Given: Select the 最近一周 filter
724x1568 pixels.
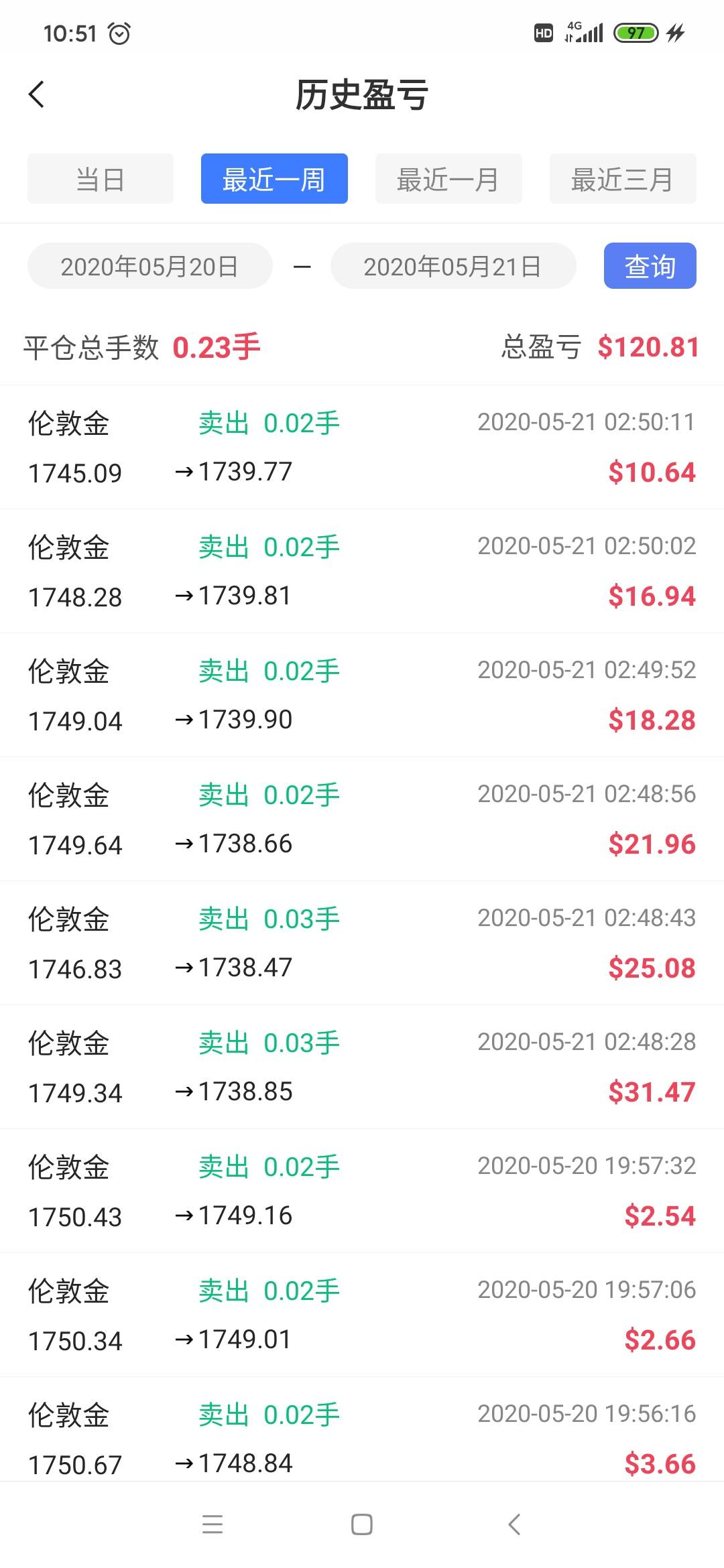Looking at the screenshot, I should click(x=274, y=179).
